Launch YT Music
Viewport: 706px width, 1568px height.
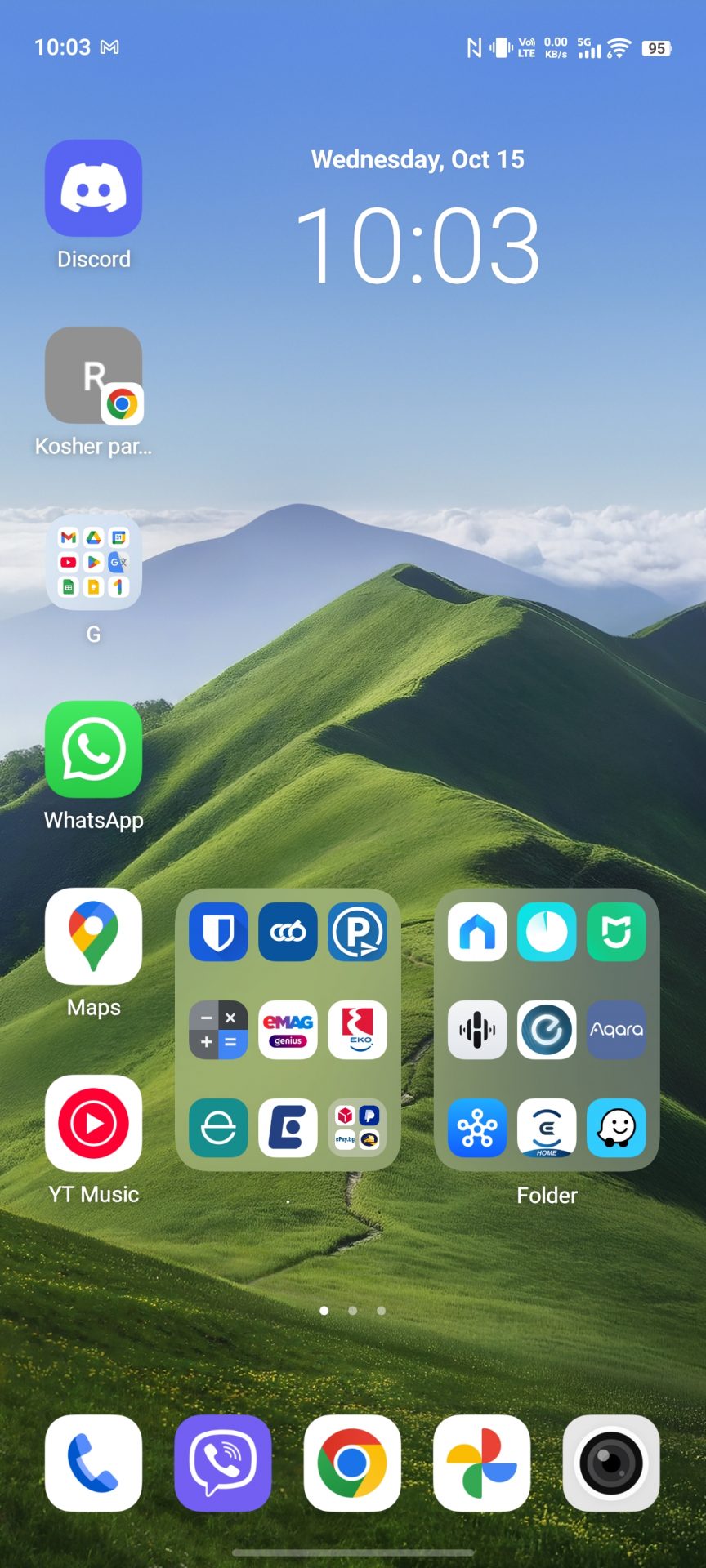coord(93,1124)
